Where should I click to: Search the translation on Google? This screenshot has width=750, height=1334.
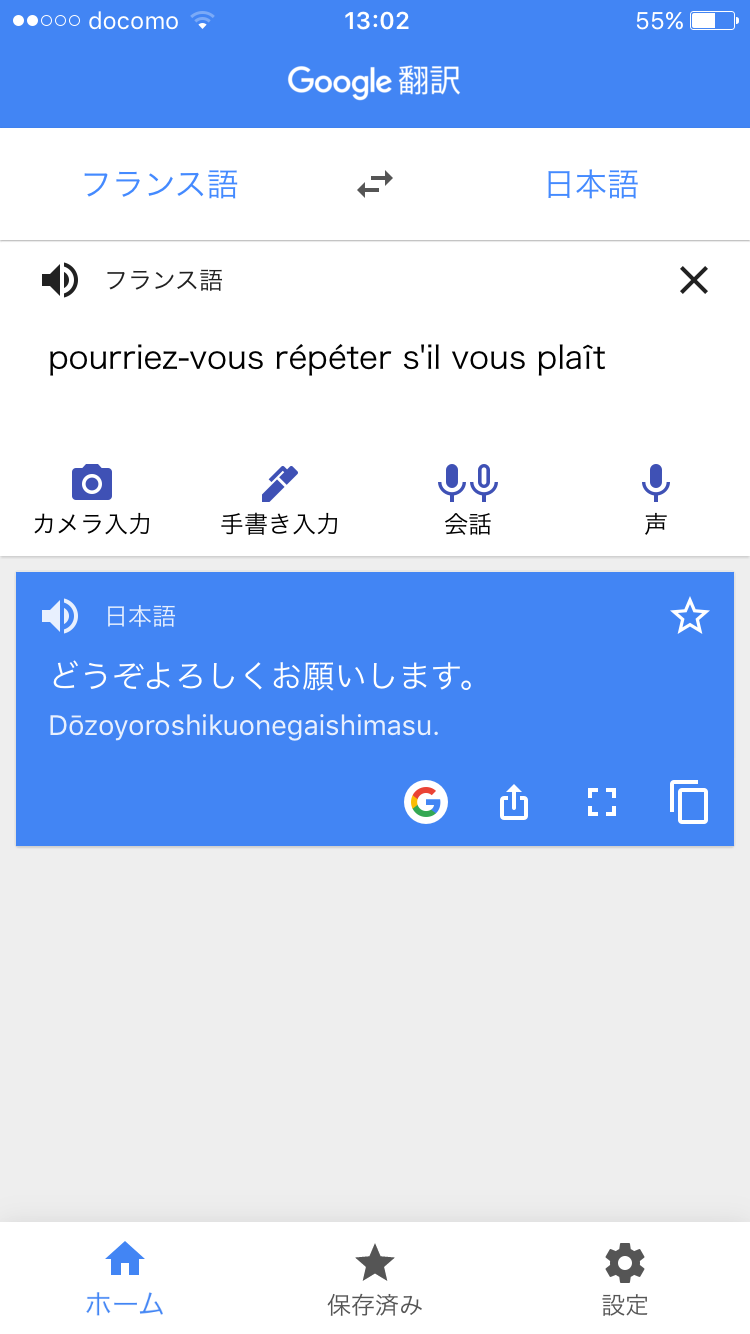[426, 802]
